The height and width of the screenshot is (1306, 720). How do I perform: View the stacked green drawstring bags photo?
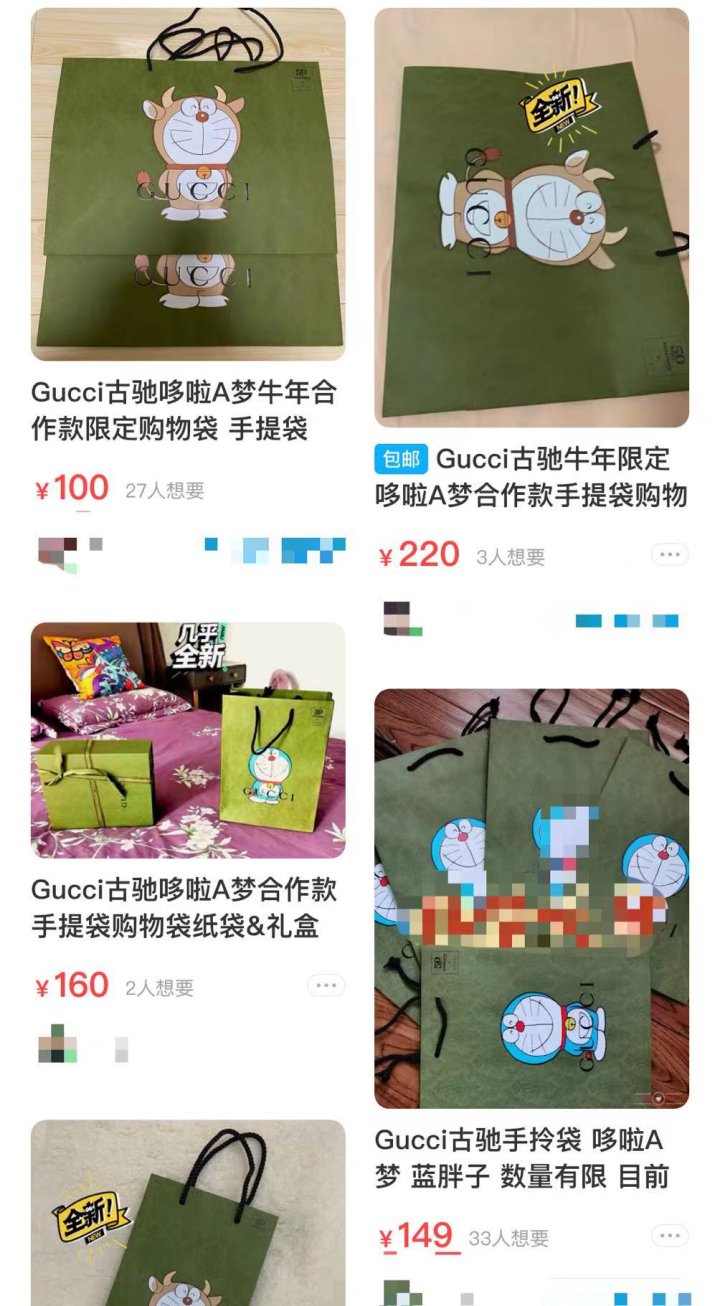[540, 900]
